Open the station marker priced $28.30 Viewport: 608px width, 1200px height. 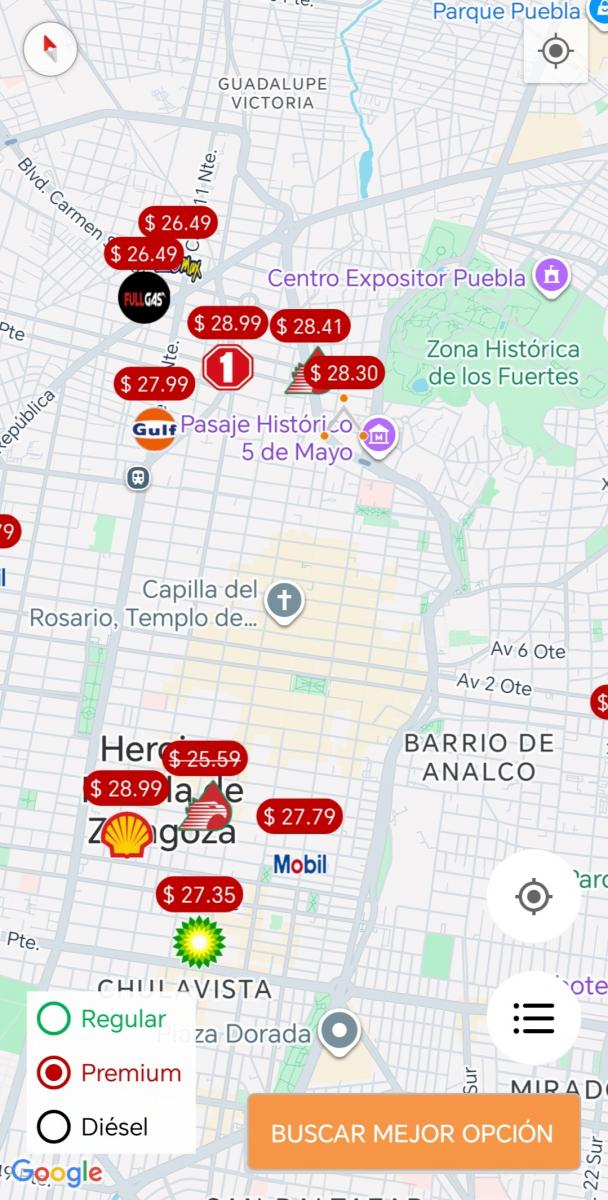(343, 374)
